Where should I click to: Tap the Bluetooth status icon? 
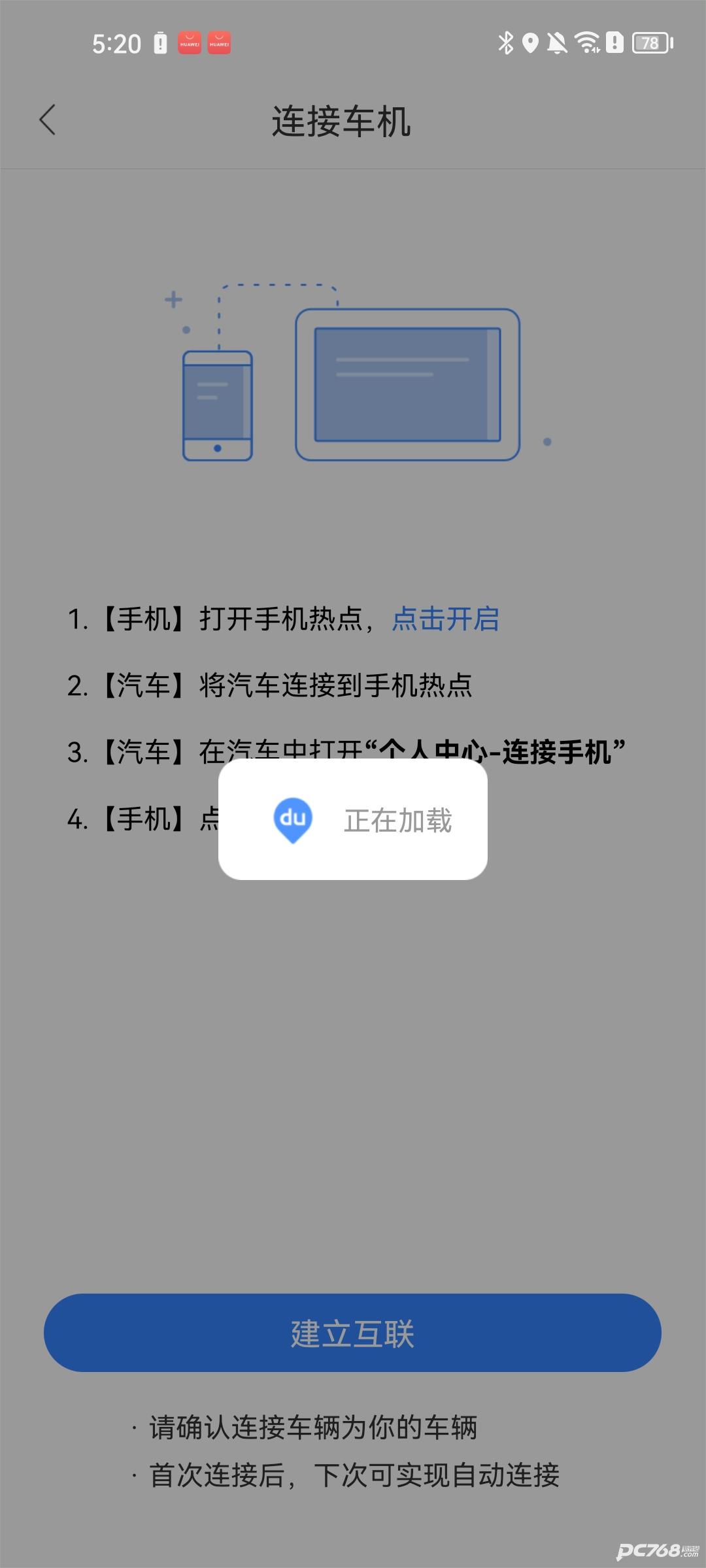505,43
